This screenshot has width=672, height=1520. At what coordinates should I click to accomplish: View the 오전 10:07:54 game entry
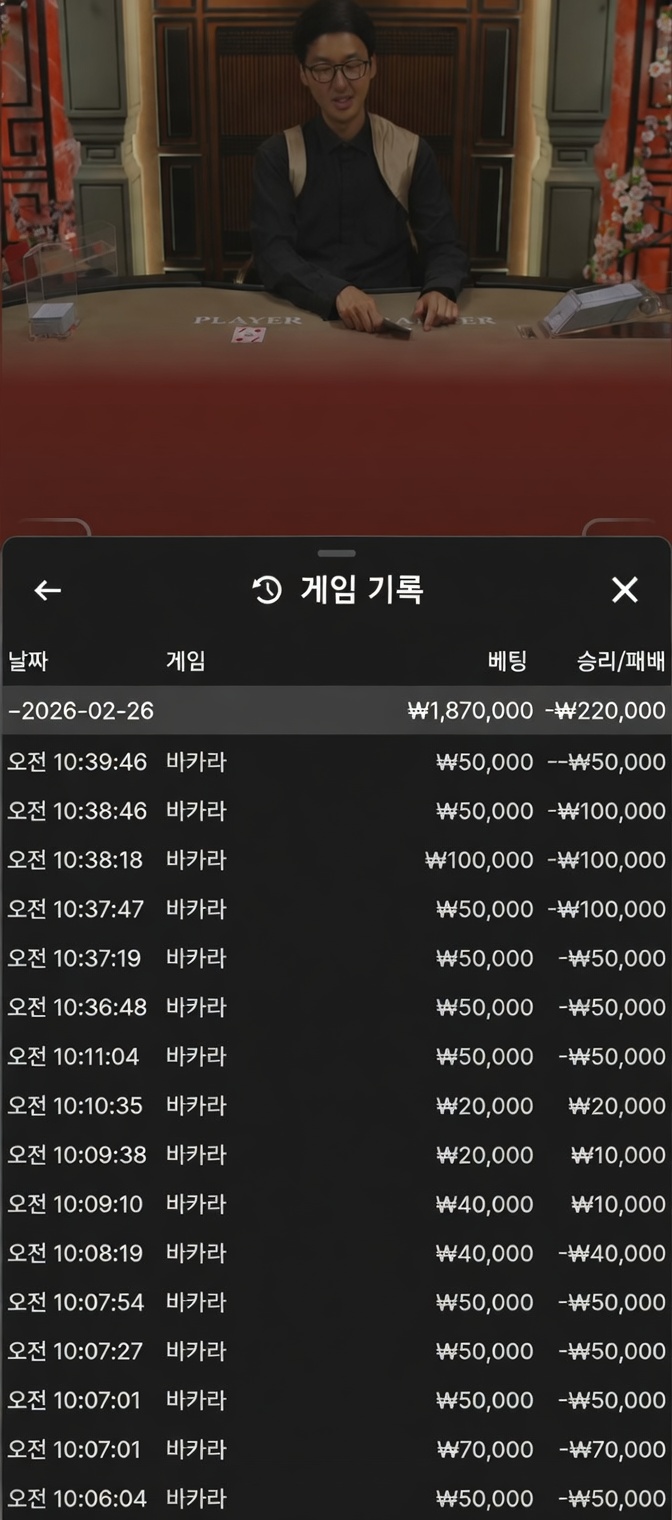[336, 1301]
